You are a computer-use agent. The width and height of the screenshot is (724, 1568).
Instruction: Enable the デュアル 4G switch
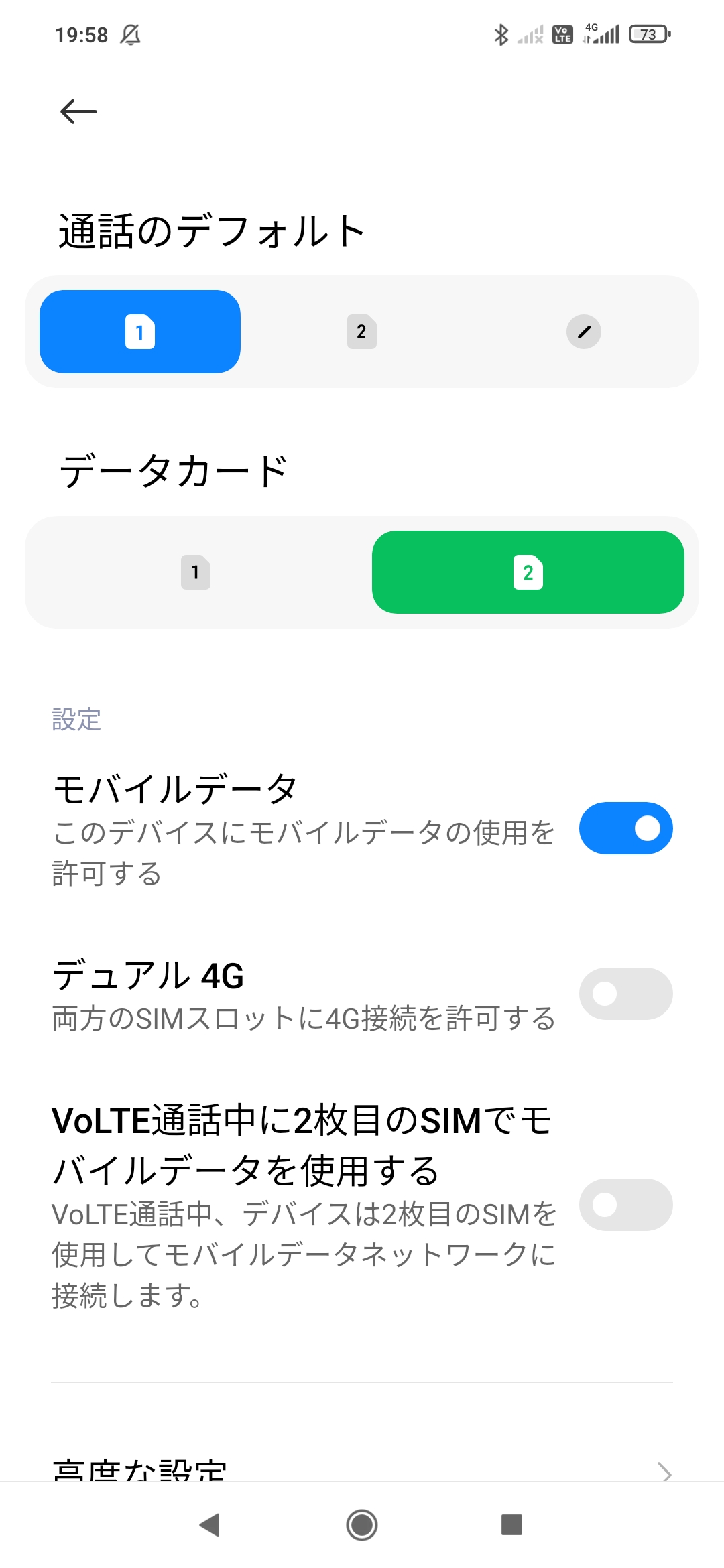pyautogui.click(x=625, y=994)
